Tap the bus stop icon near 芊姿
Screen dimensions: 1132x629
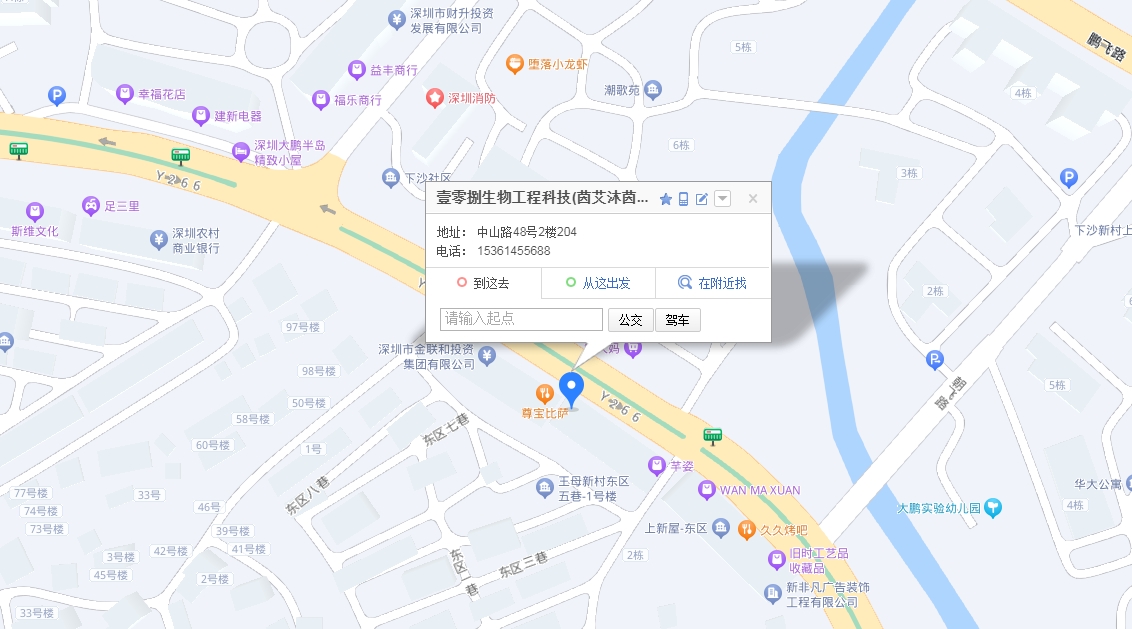[x=712, y=436]
